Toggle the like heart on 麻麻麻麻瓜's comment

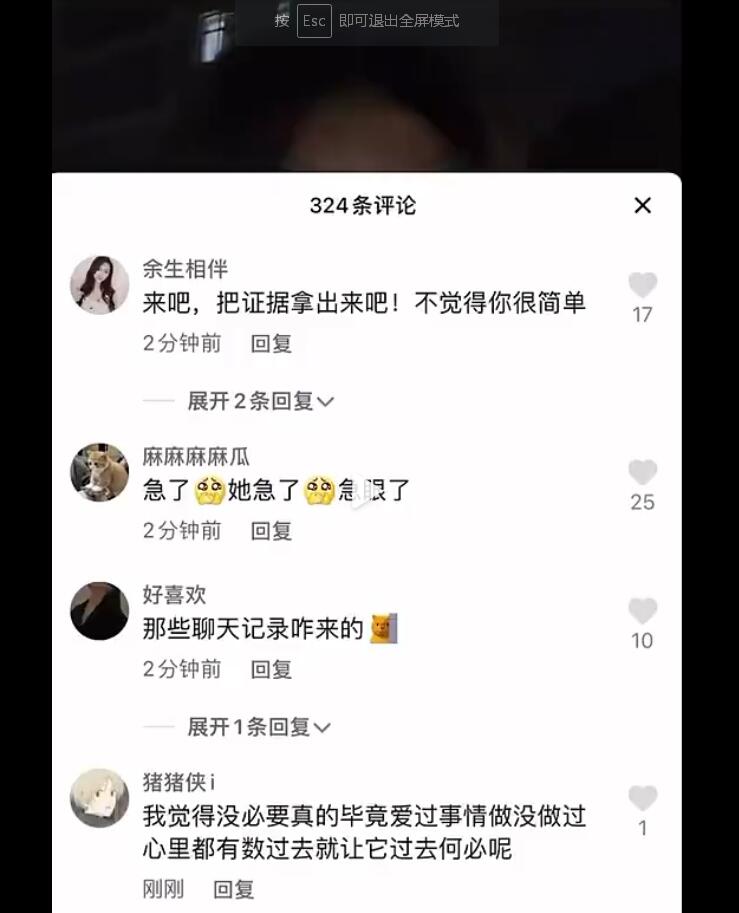[x=642, y=470]
